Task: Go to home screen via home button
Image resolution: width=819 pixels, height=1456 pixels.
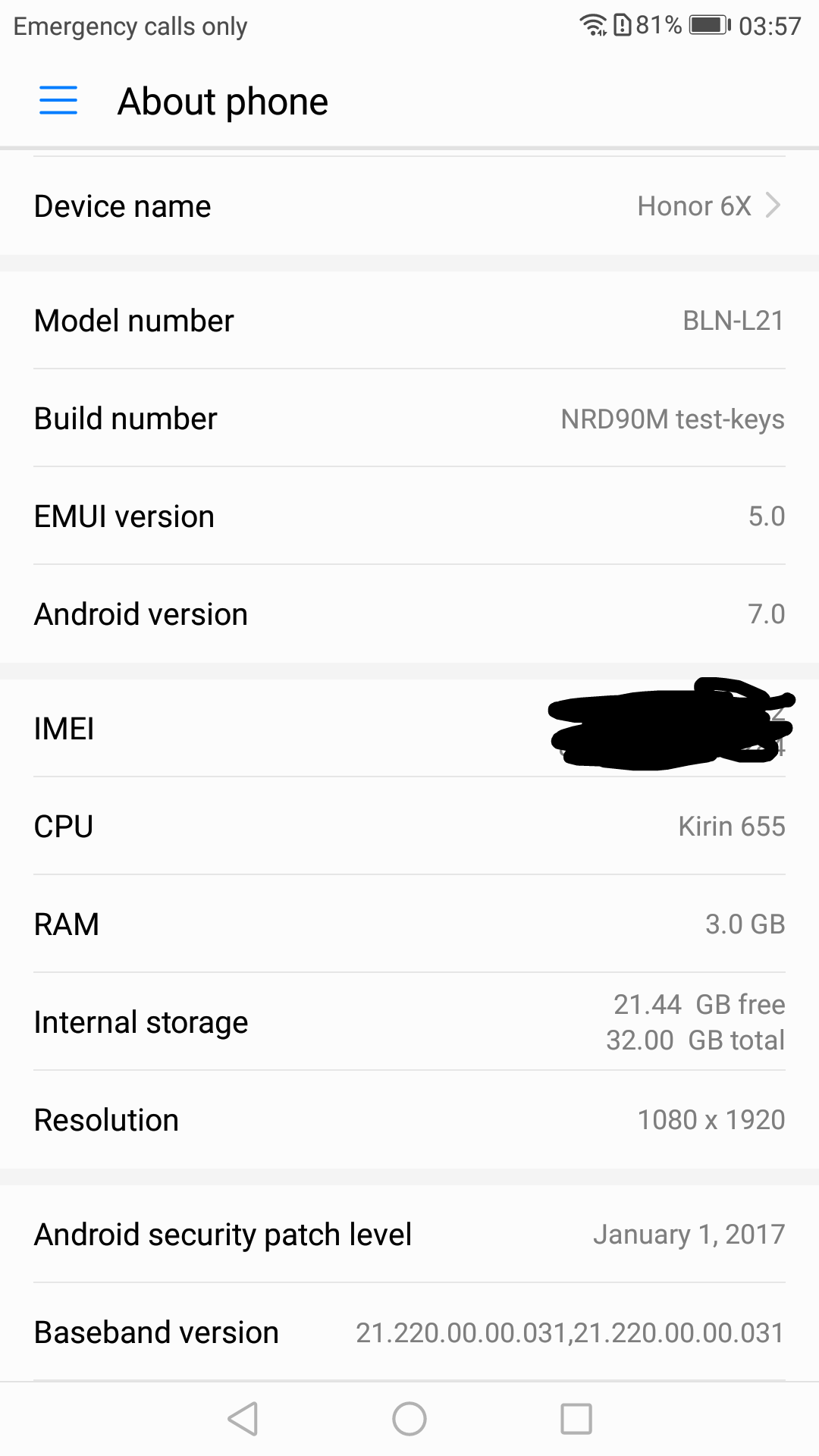Action: [x=409, y=1418]
